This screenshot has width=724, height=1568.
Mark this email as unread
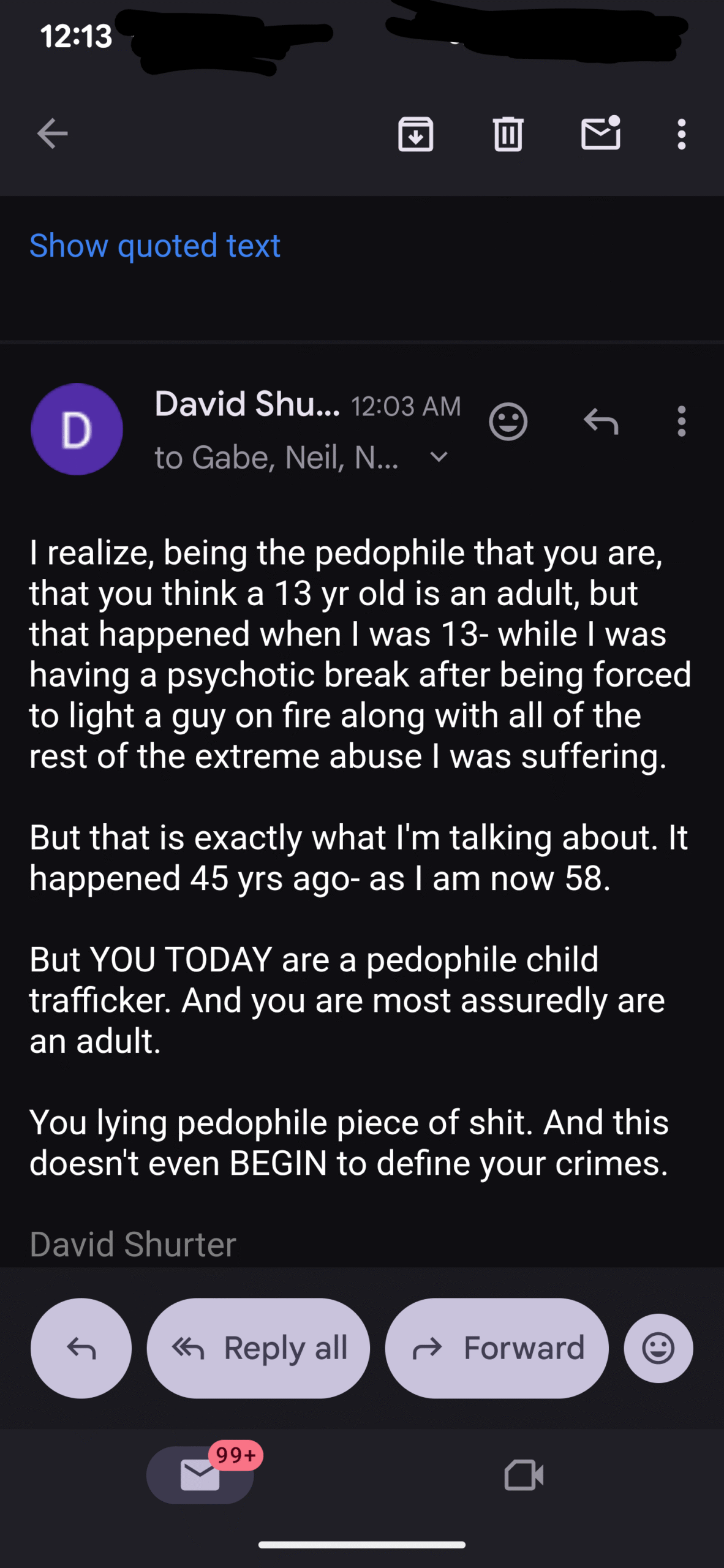point(600,134)
